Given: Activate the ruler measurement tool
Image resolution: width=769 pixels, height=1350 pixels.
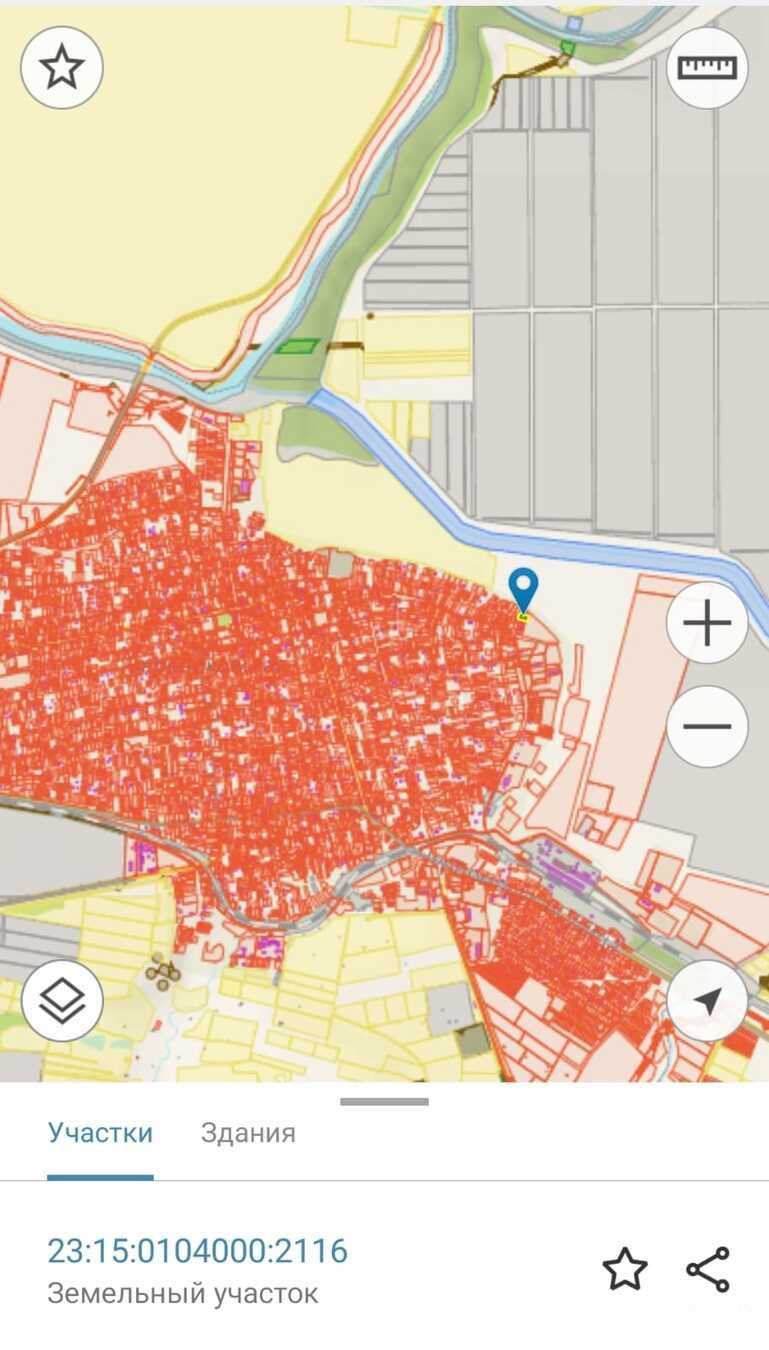Looking at the screenshot, I should pos(707,67).
